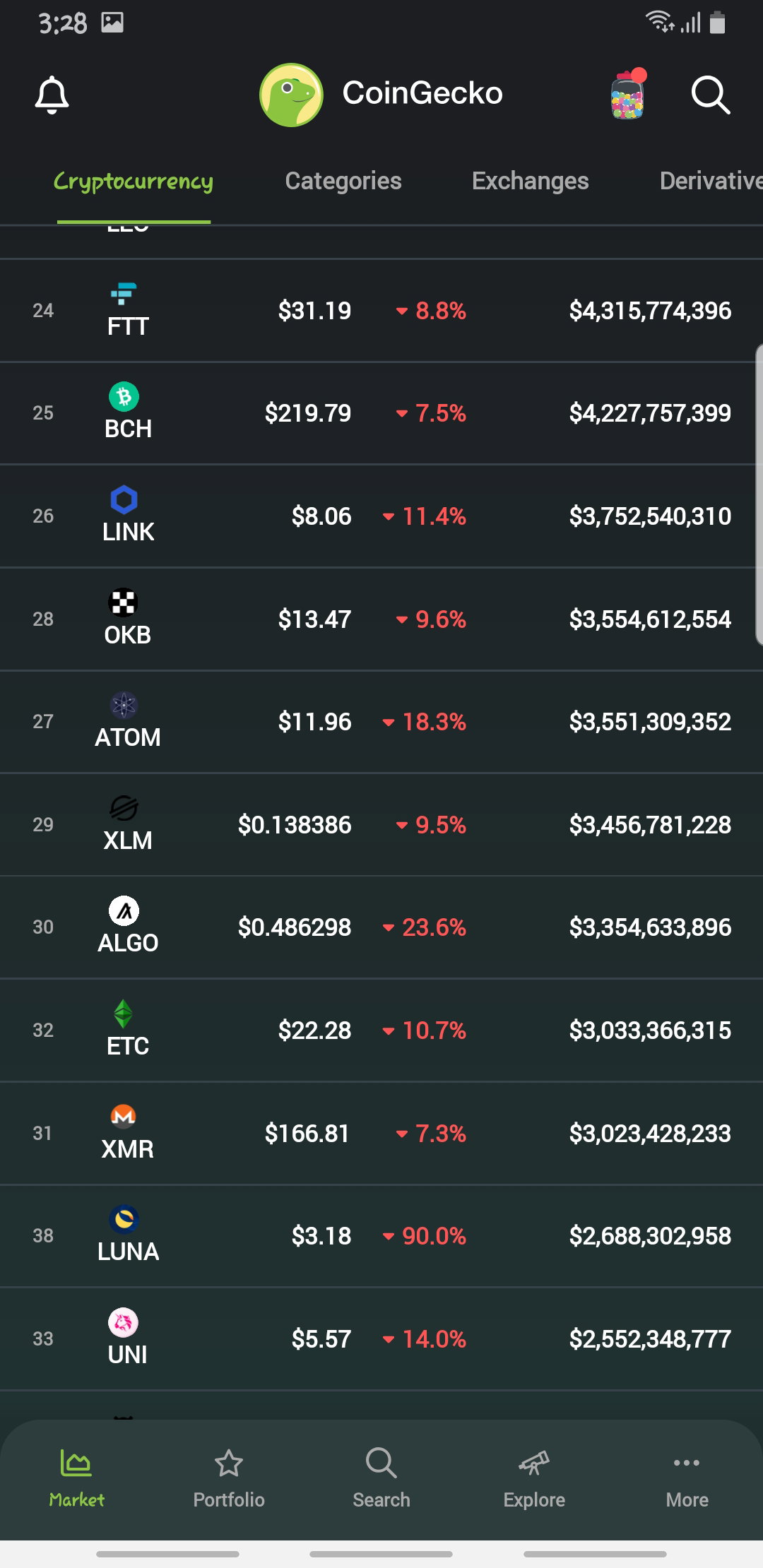Open the FTT coin row
The height and width of the screenshot is (1568, 763).
[x=381, y=311]
